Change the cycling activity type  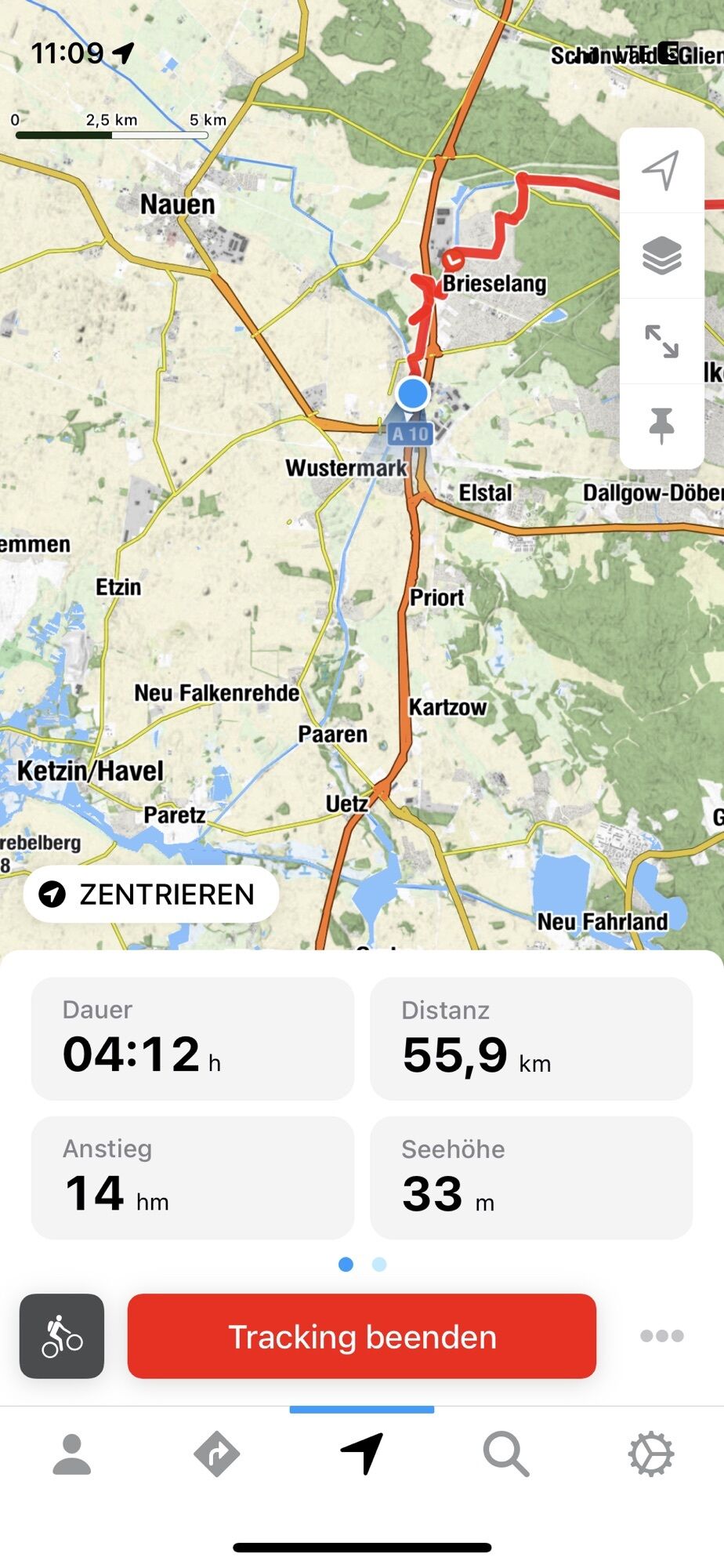click(62, 1336)
